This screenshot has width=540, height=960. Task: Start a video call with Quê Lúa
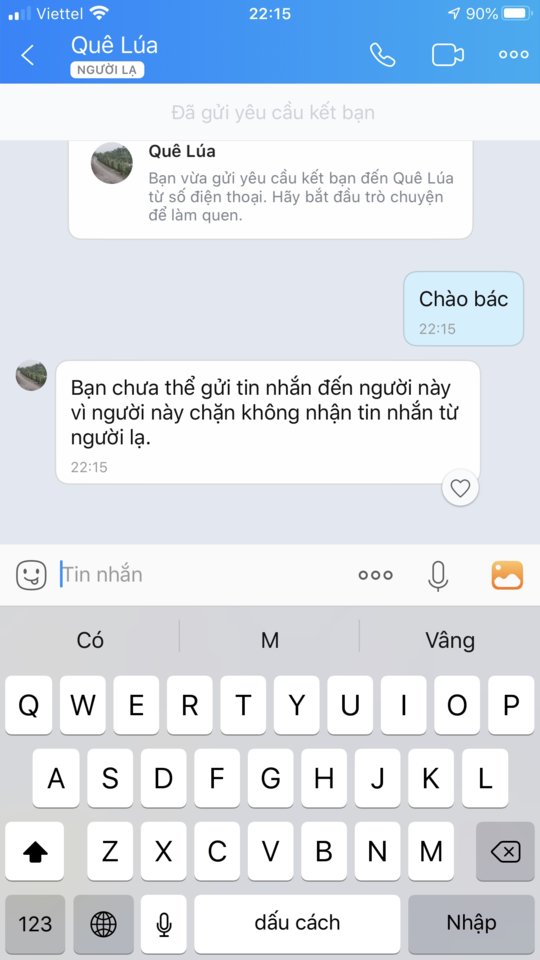[x=448, y=55]
